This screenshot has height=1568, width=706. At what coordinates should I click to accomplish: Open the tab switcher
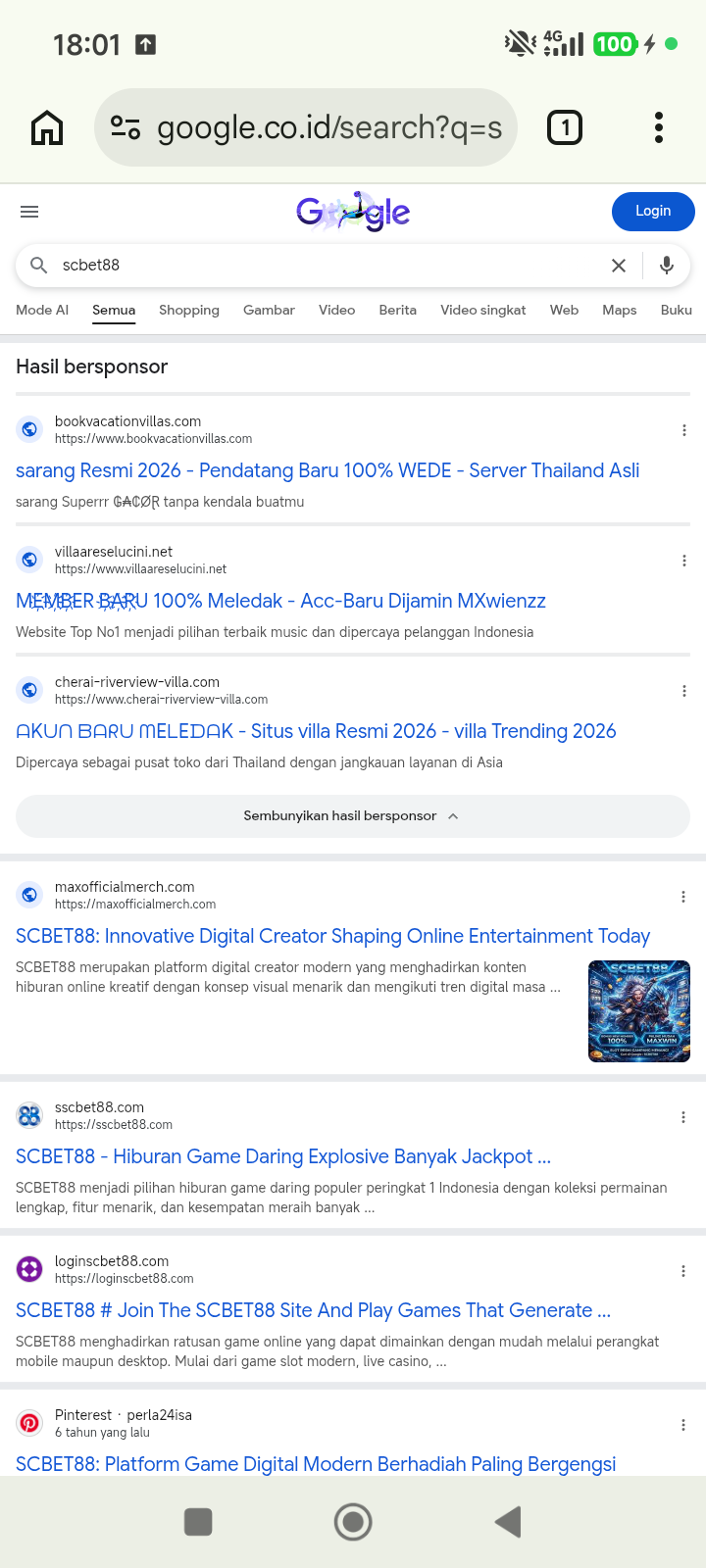(x=565, y=127)
